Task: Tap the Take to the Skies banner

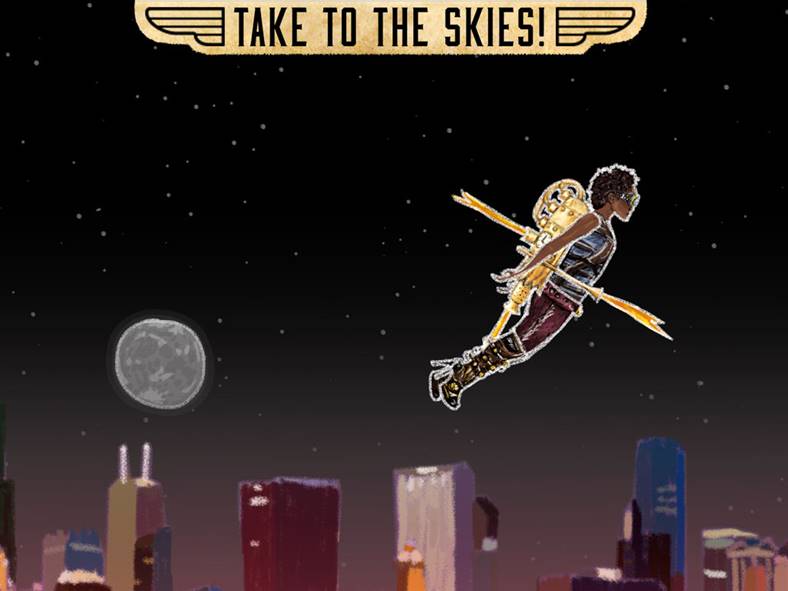Action: pyautogui.click(x=390, y=25)
